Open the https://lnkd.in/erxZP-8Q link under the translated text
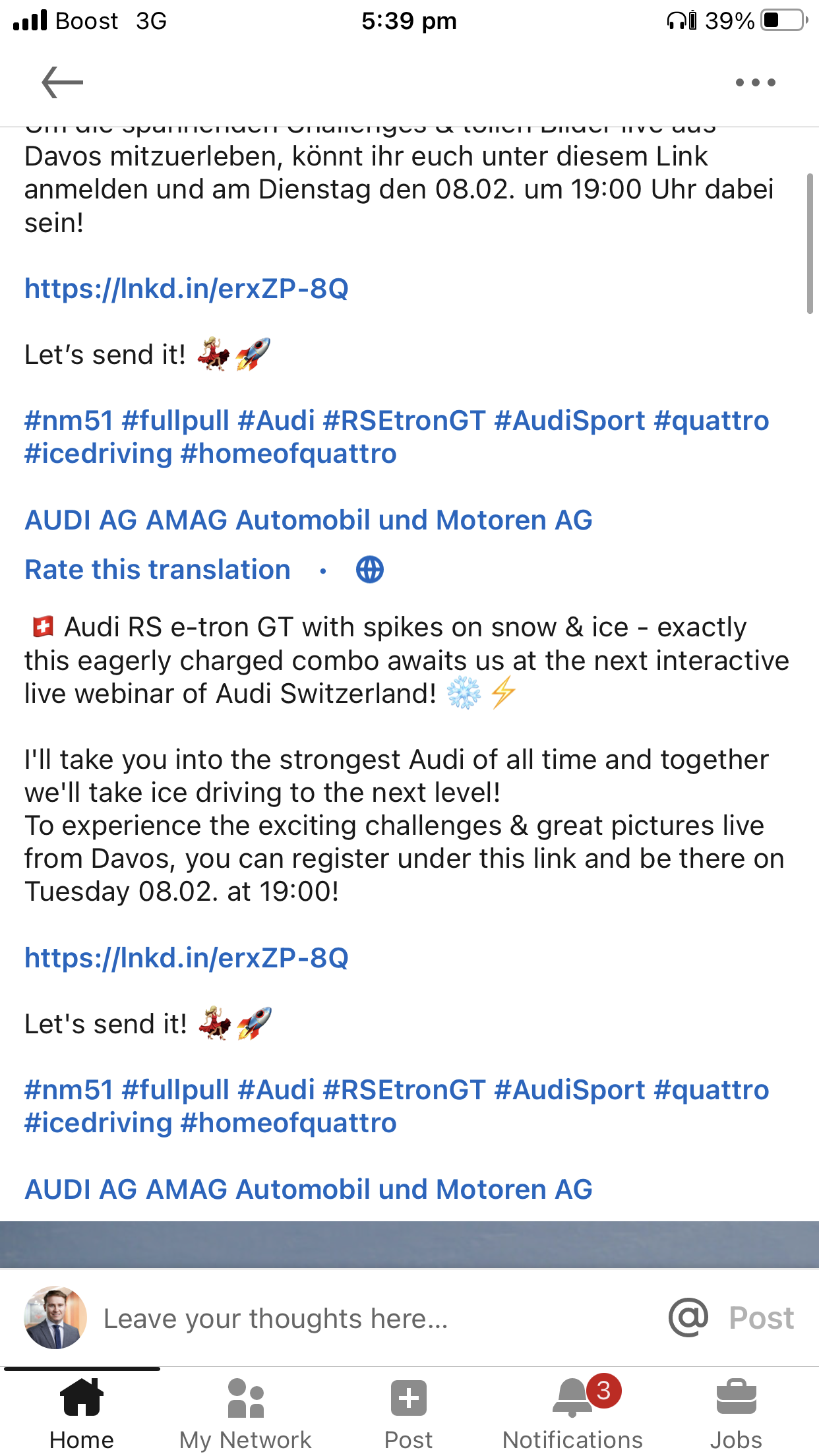819x1456 pixels. tap(187, 958)
